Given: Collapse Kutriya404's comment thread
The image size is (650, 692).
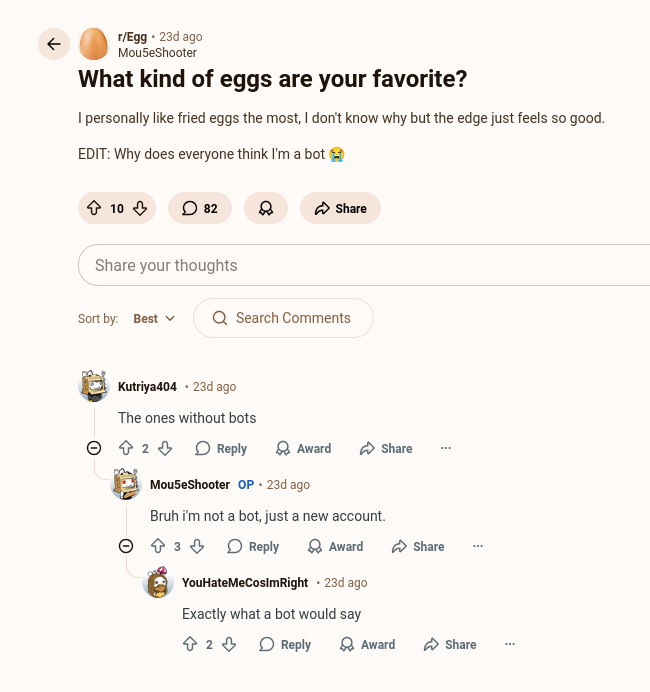Looking at the screenshot, I should click(x=94, y=448).
